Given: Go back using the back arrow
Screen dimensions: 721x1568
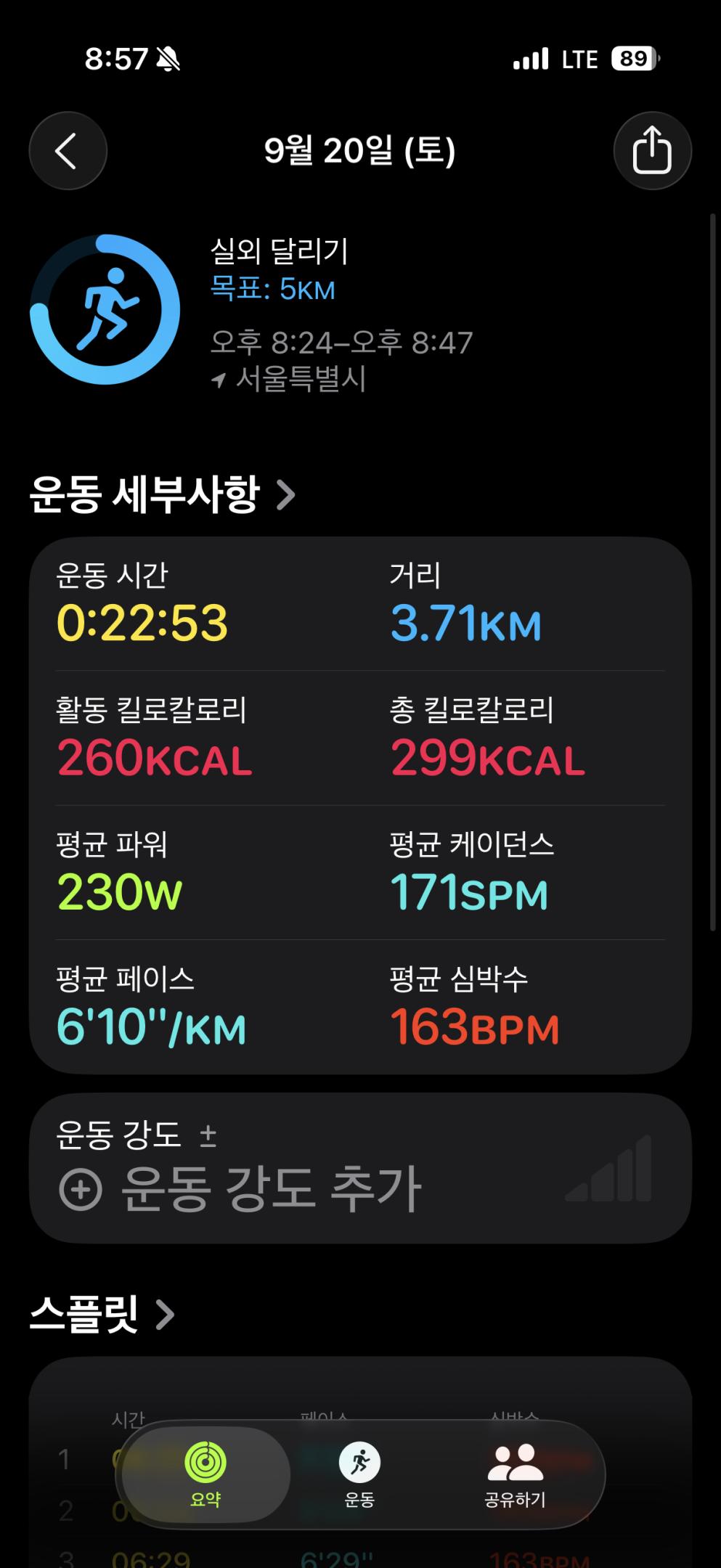Looking at the screenshot, I should (68, 151).
